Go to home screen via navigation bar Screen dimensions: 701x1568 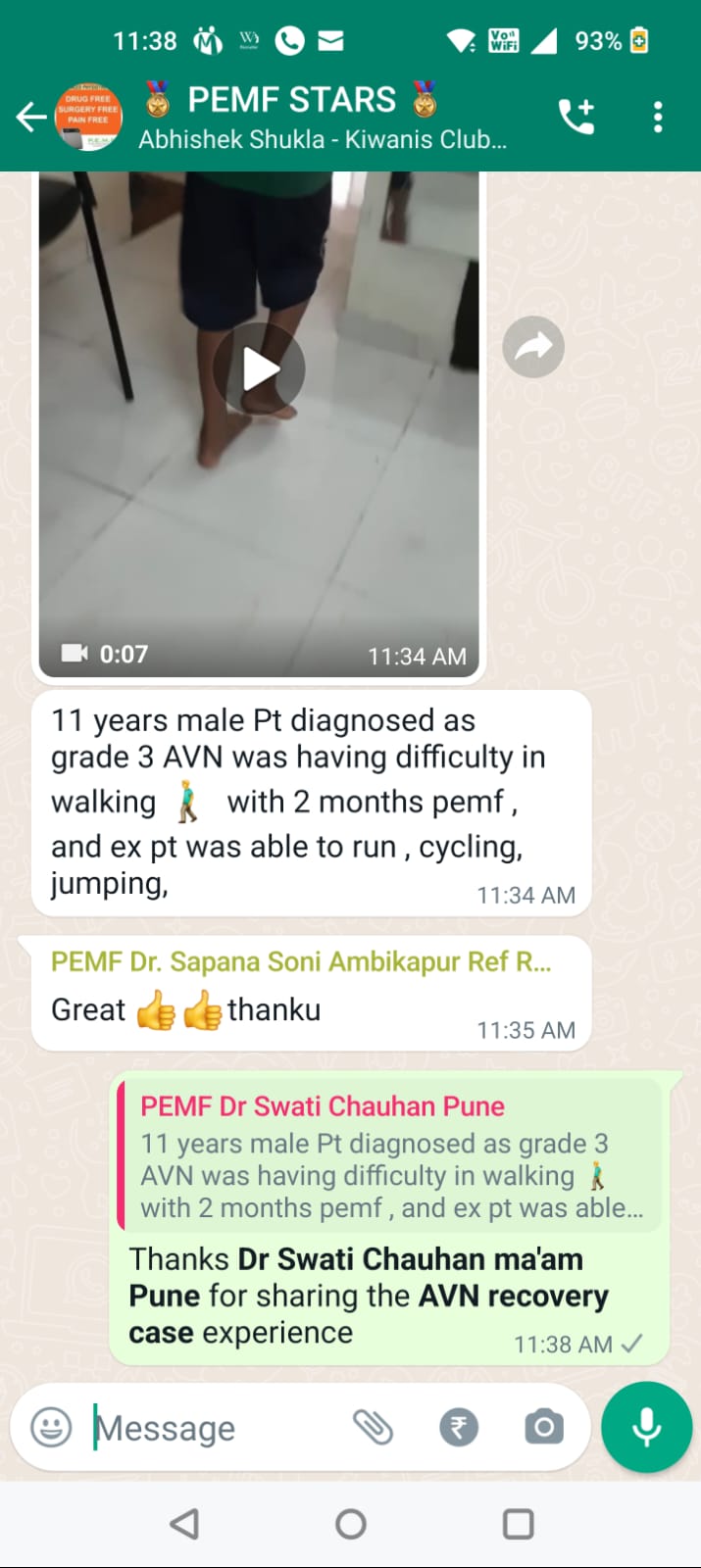[x=351, y=1524]
